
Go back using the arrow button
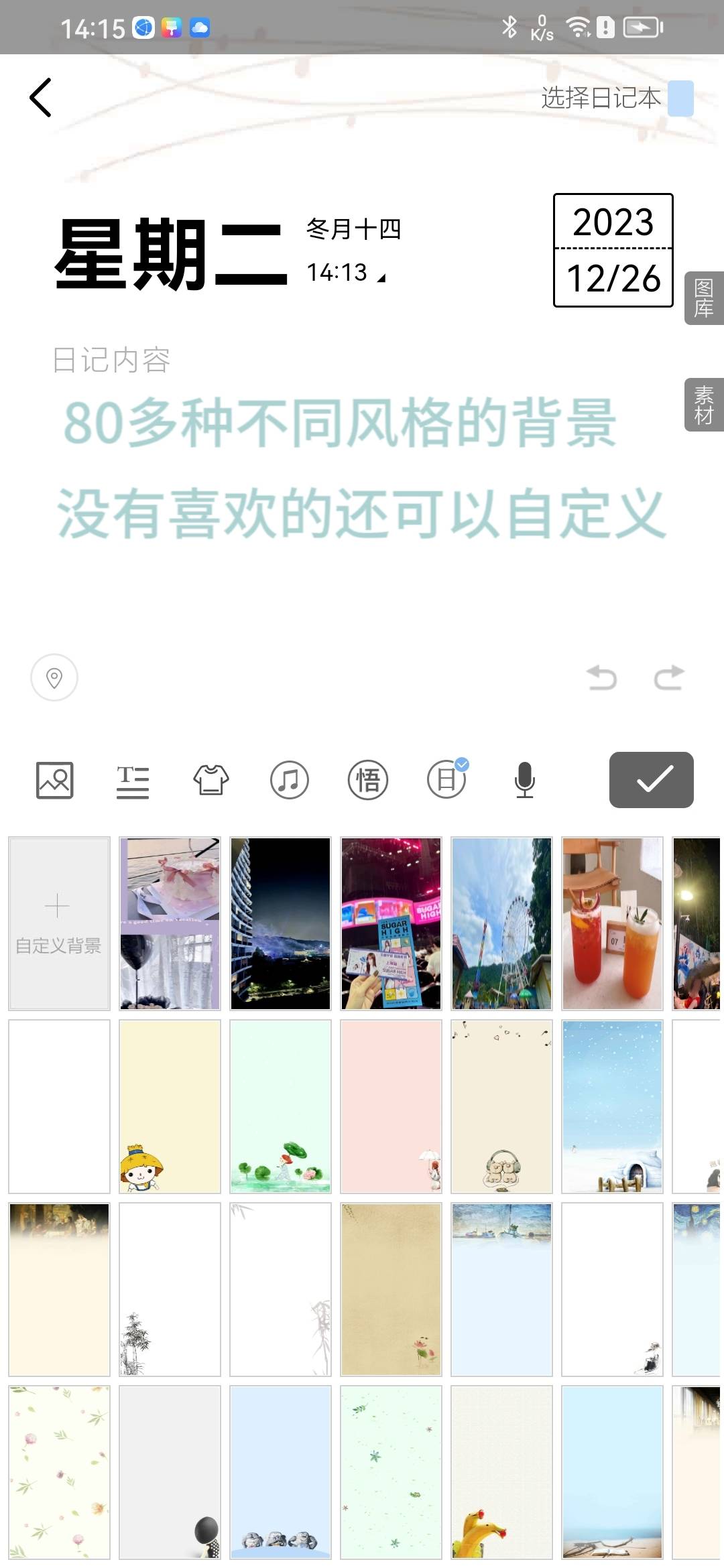pyautogui.click(x=42, y=98)
